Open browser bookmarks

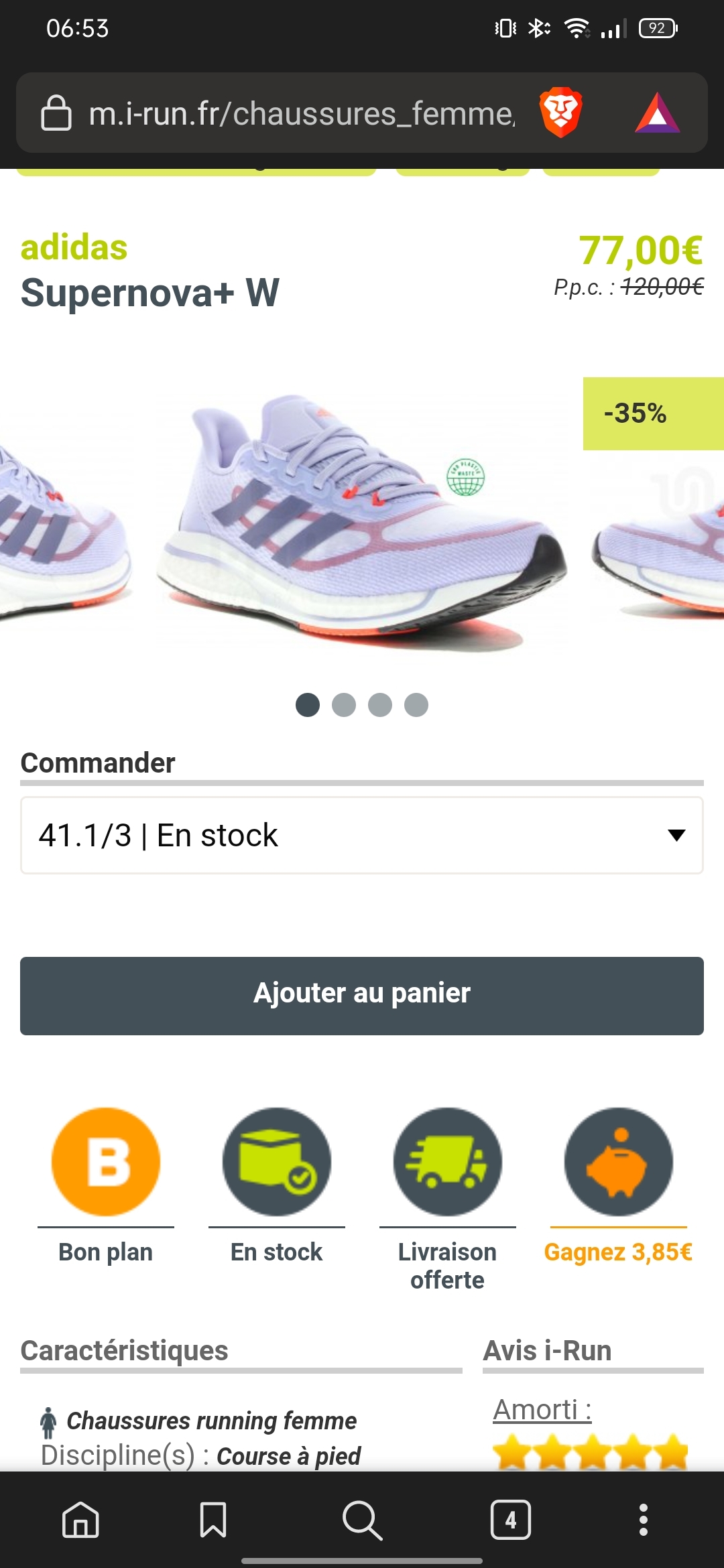click(x=213, y=1519)
